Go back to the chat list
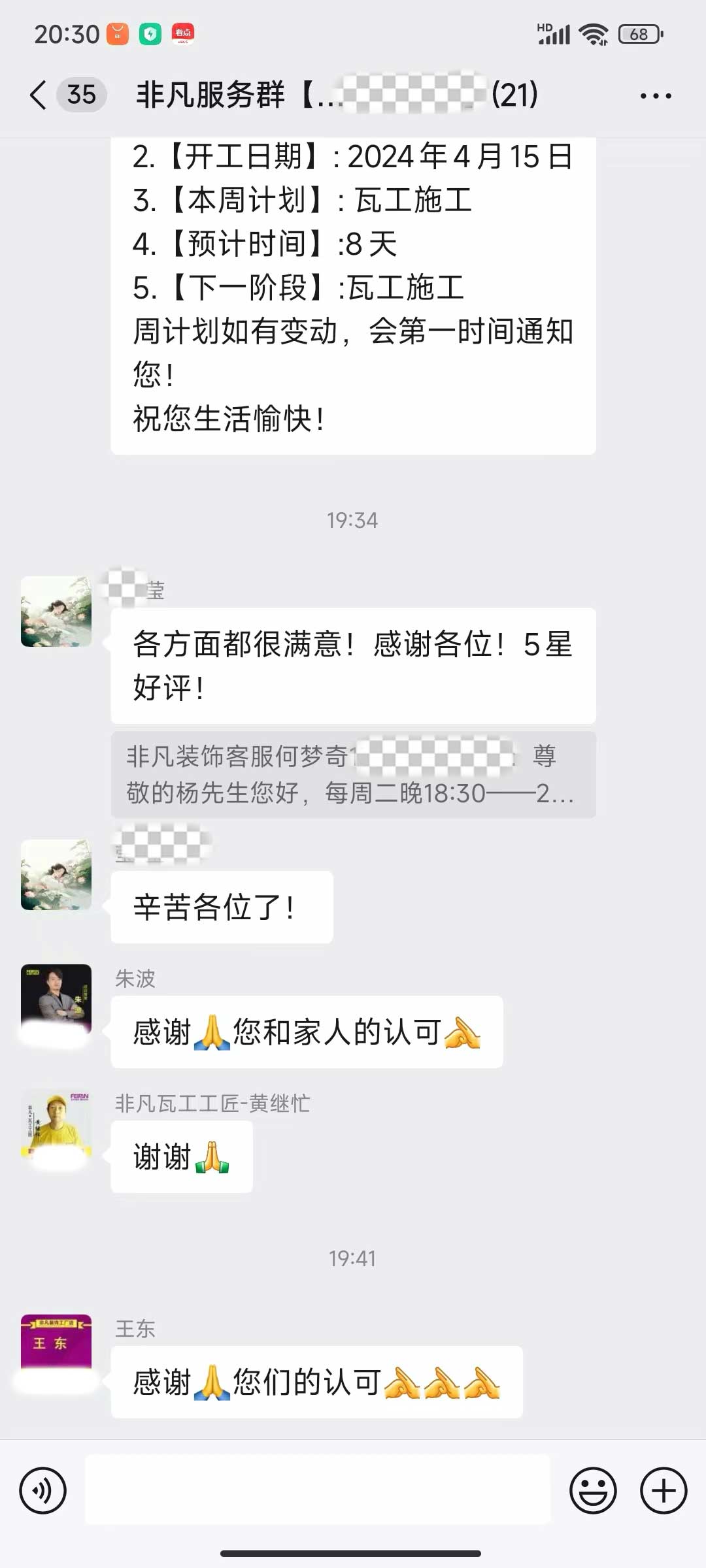The image size is (706, 1568). (x=39, y=95)
